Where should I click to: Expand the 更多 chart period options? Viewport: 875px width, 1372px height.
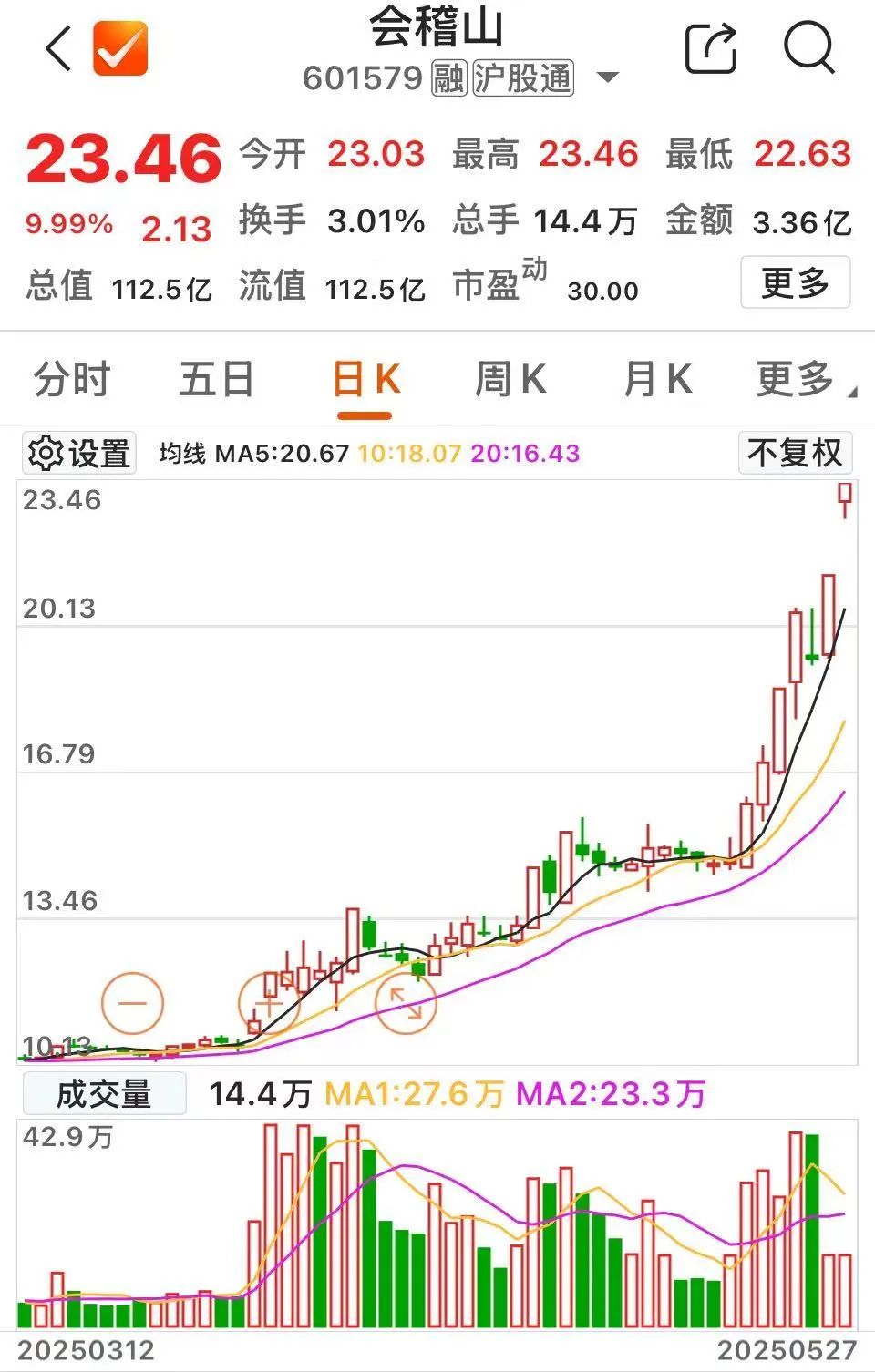pyautogui.click(x=800, y=379)
